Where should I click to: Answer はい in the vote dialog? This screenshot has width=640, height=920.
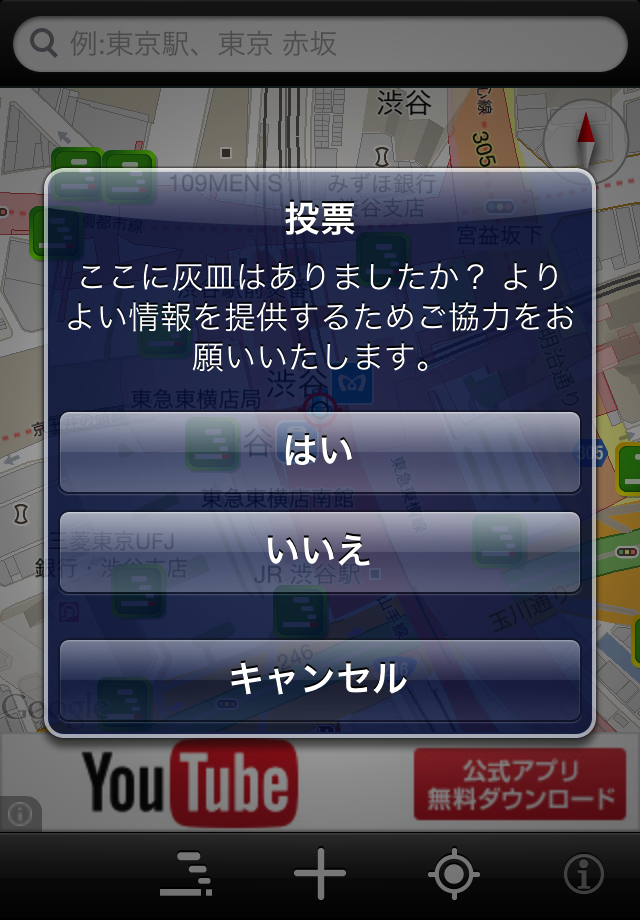[320, 452]
